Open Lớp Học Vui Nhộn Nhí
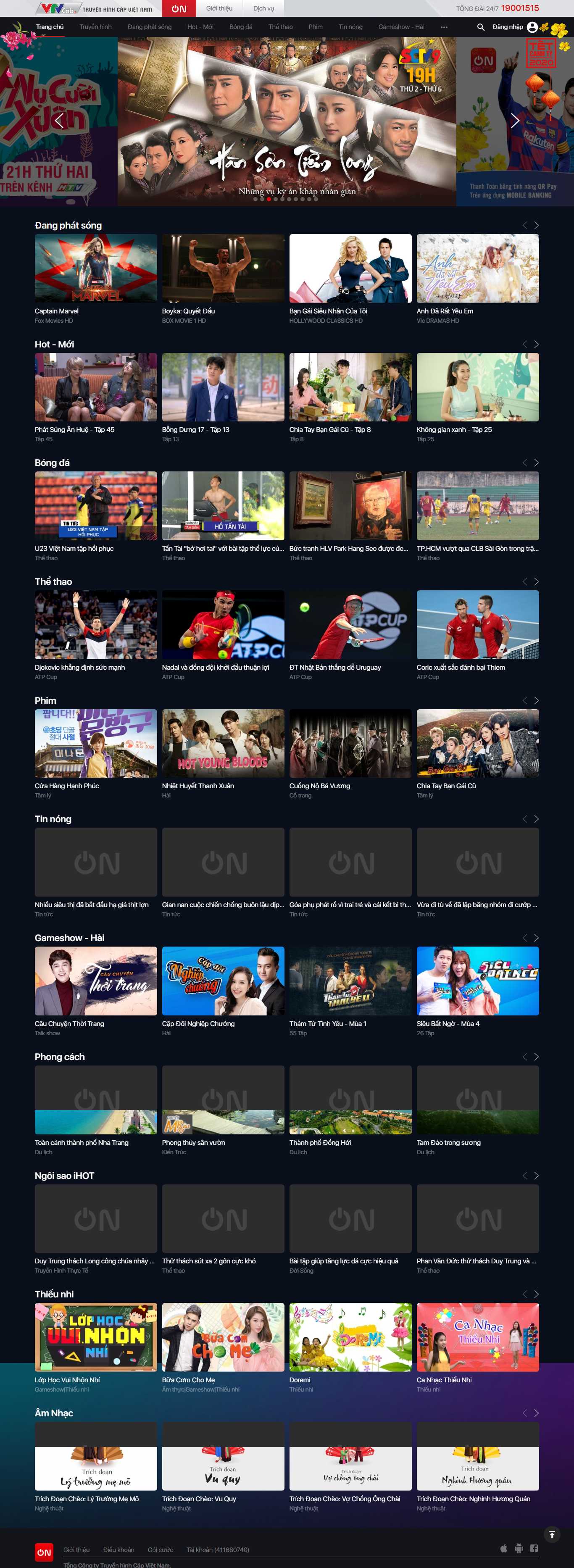 click(x=95, y=1336)
